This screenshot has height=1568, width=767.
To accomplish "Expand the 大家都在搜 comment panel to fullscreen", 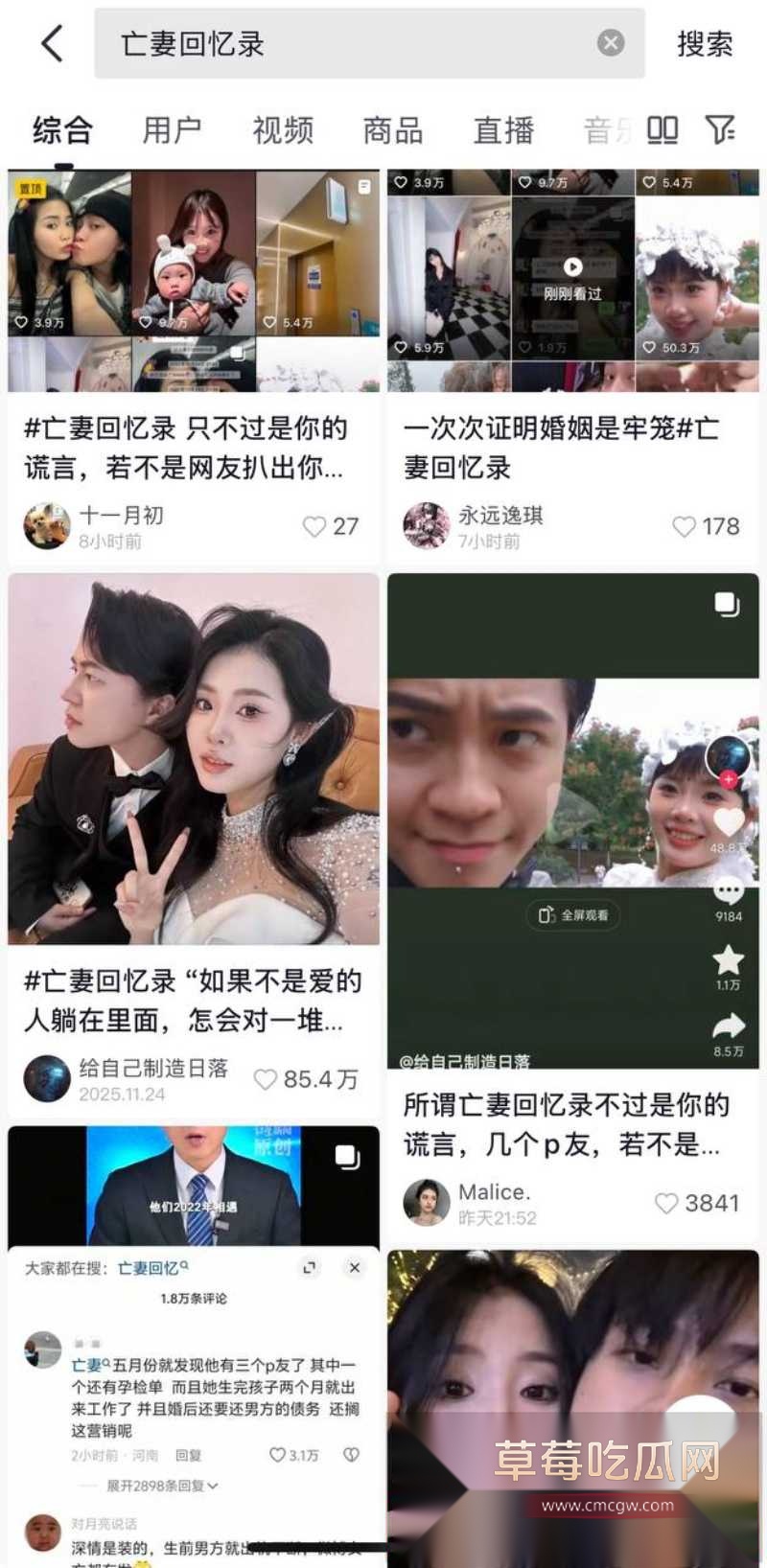I will (x=308, y=1267).
